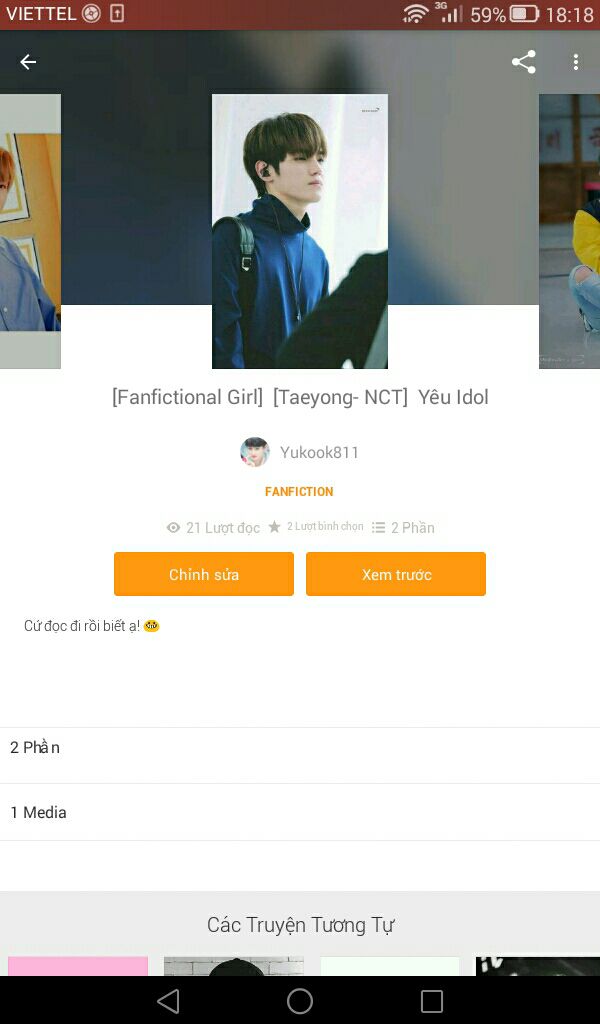The image size is (600, 1024).
Task: Open the 1 Media row
Action: pos(300,812)
